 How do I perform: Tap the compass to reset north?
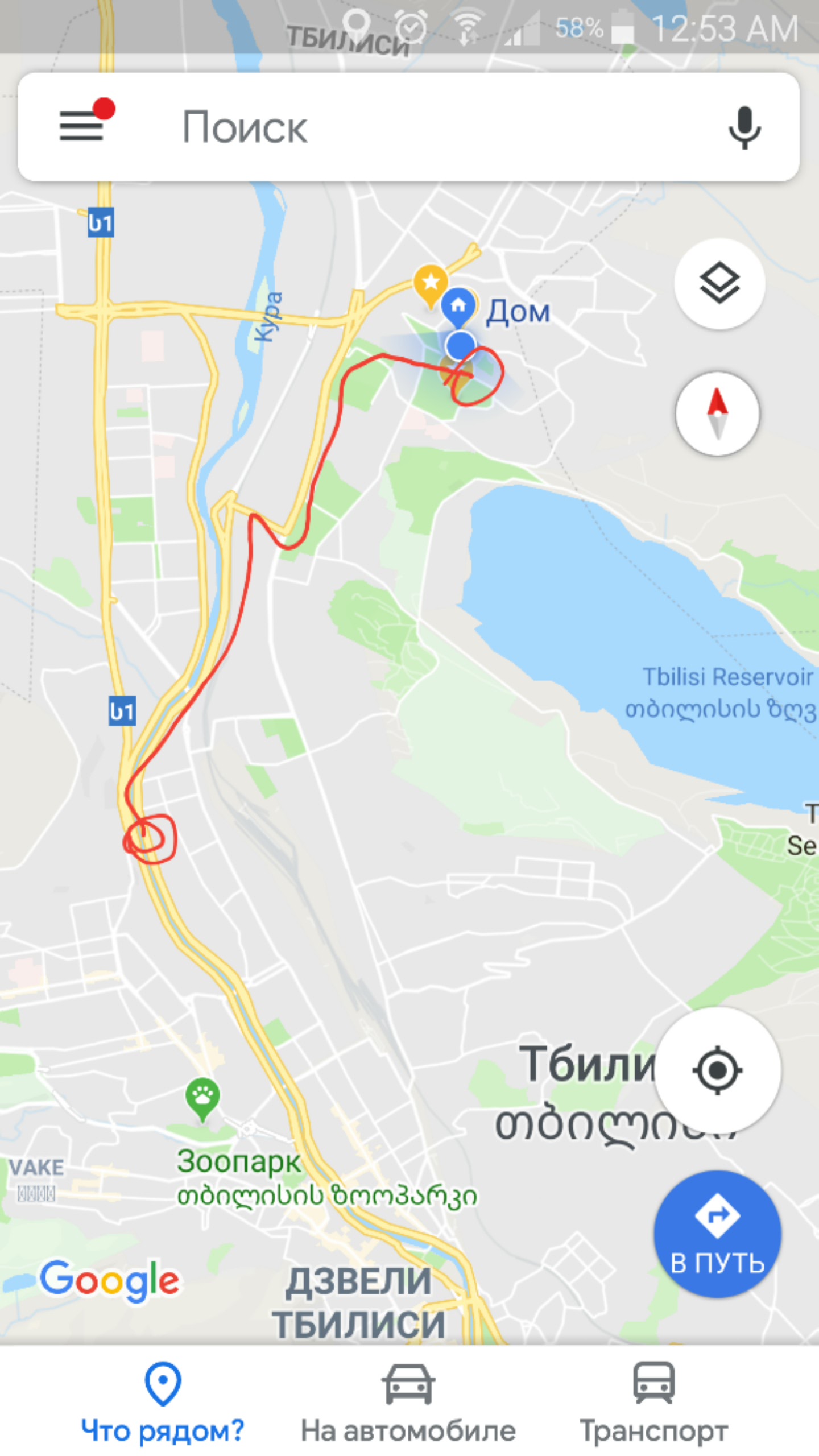coord(717,413)
